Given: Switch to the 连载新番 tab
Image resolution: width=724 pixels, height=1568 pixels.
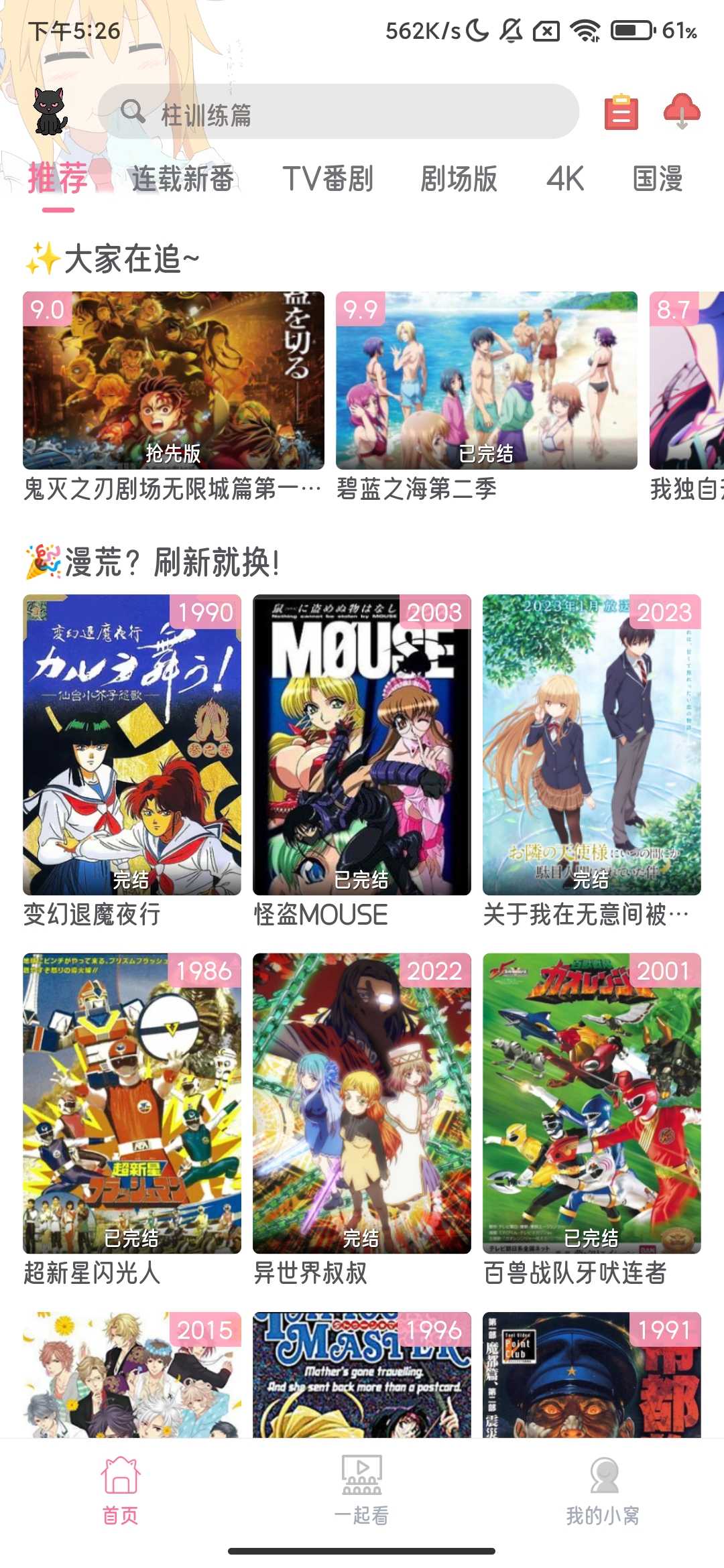Looking at the screenshot, I should (x=182, y=179).
